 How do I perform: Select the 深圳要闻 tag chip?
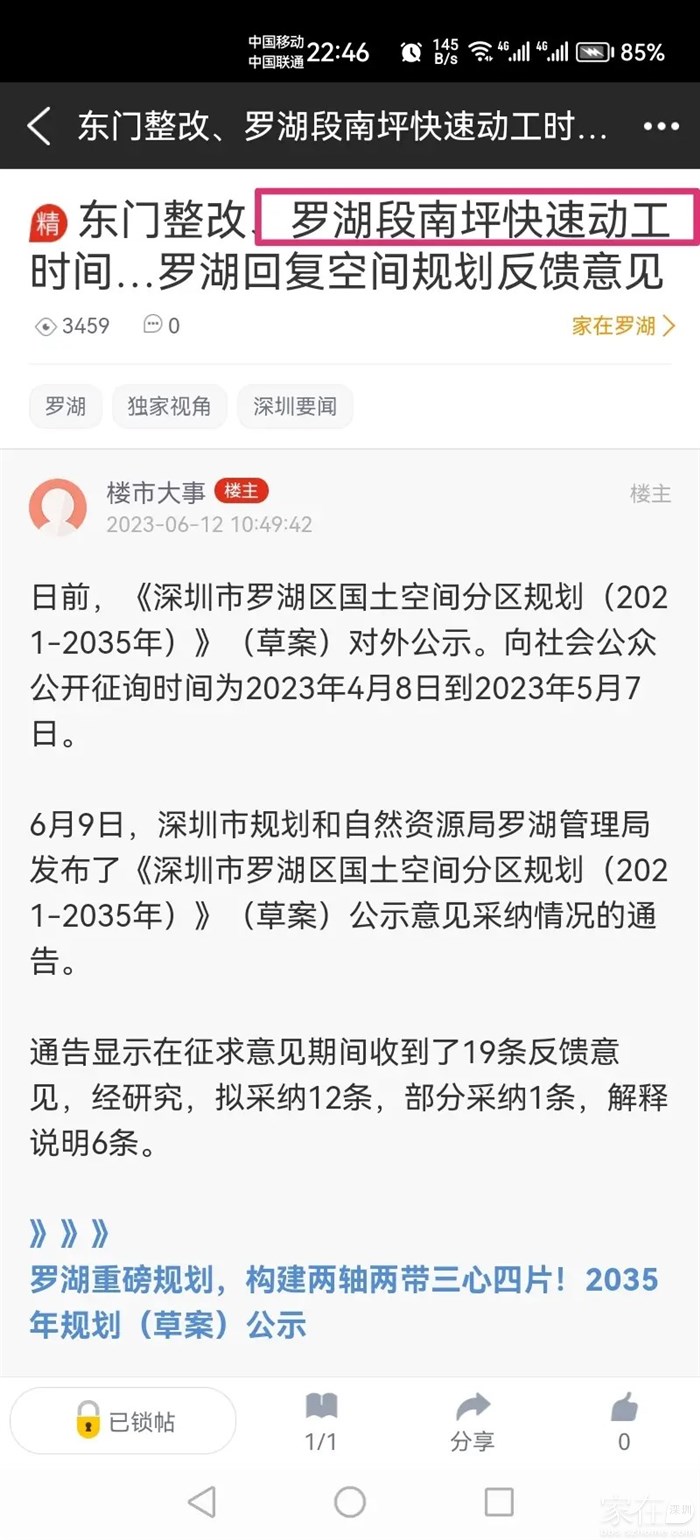click(295, 406)
